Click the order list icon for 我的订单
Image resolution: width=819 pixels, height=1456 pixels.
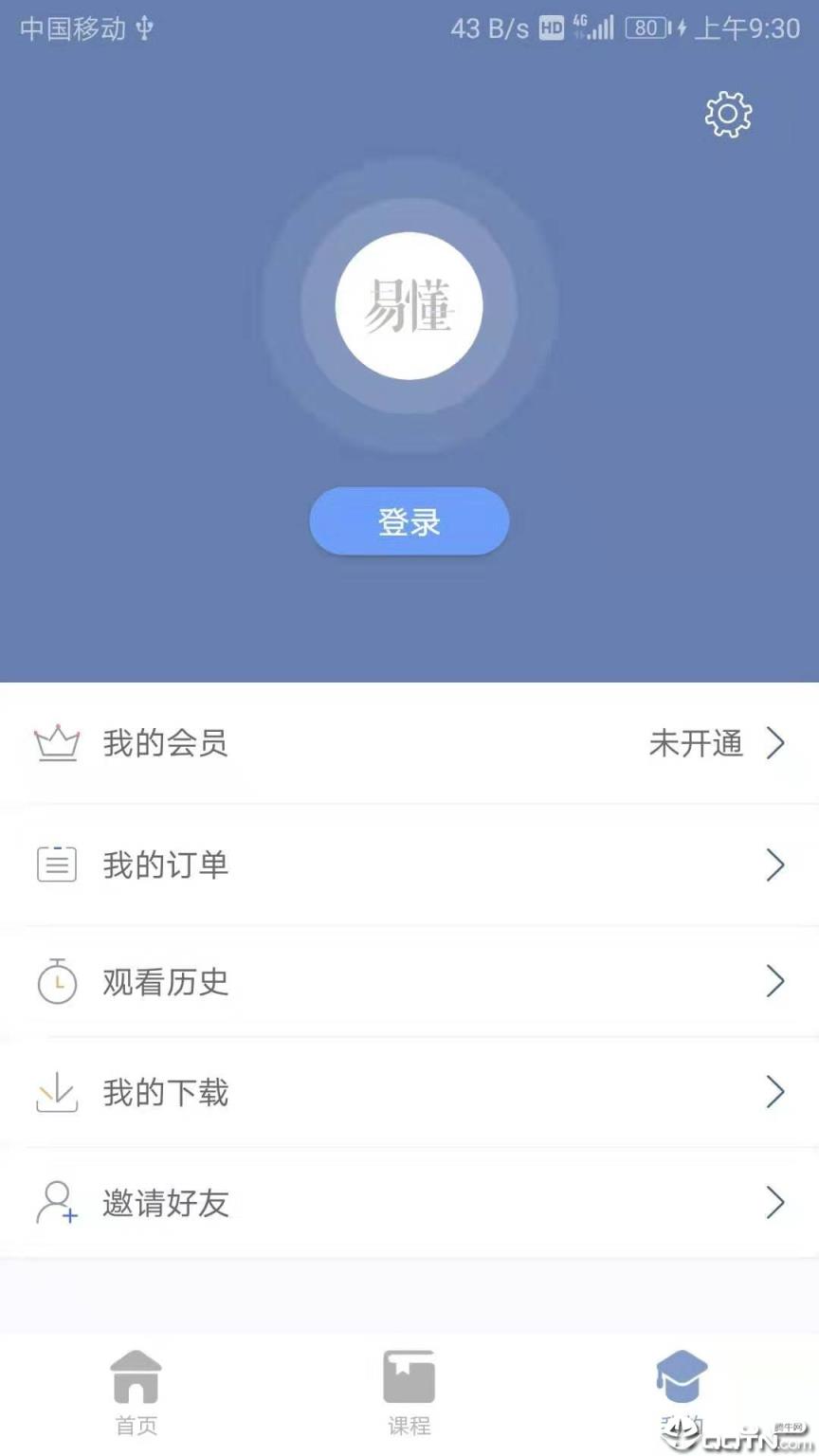56,864
